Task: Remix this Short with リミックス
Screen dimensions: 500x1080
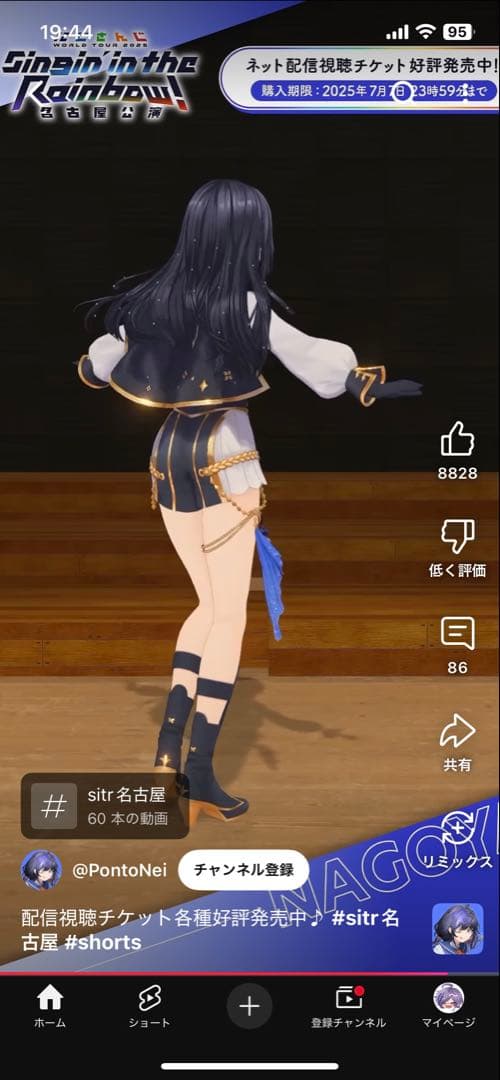Action: 458,829
